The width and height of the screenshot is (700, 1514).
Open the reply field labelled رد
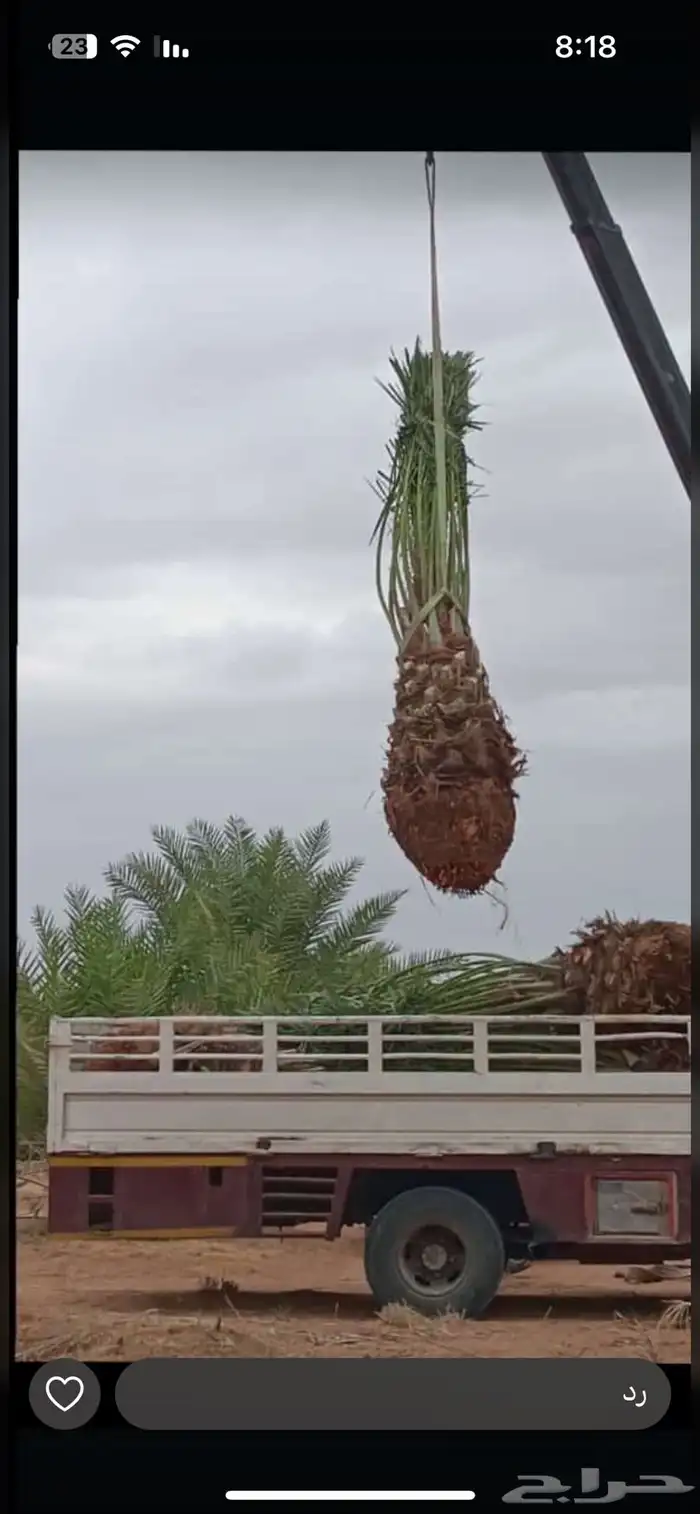[x=392, y=1393]
